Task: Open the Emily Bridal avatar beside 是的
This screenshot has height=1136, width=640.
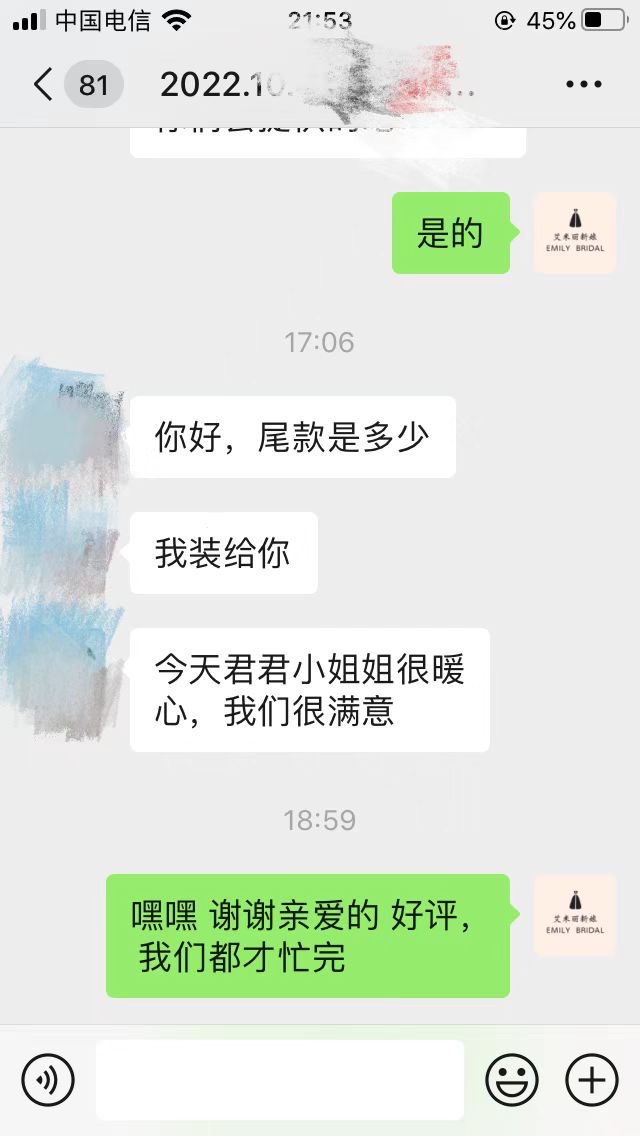Action: [x=575, y=233]
